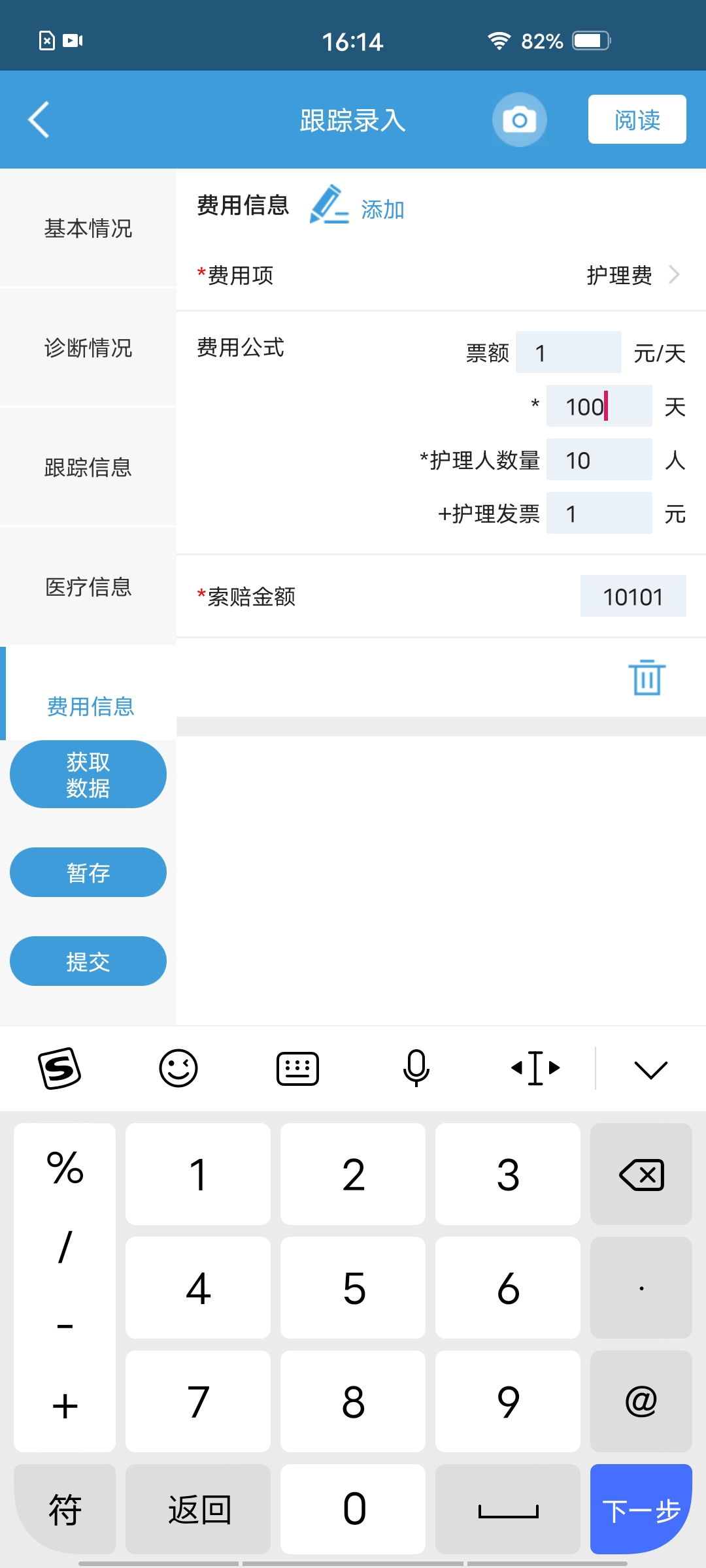Collapse the keyboard with the down chevron
This screenshot has height=1568, width=706.
click(650, 1069)
